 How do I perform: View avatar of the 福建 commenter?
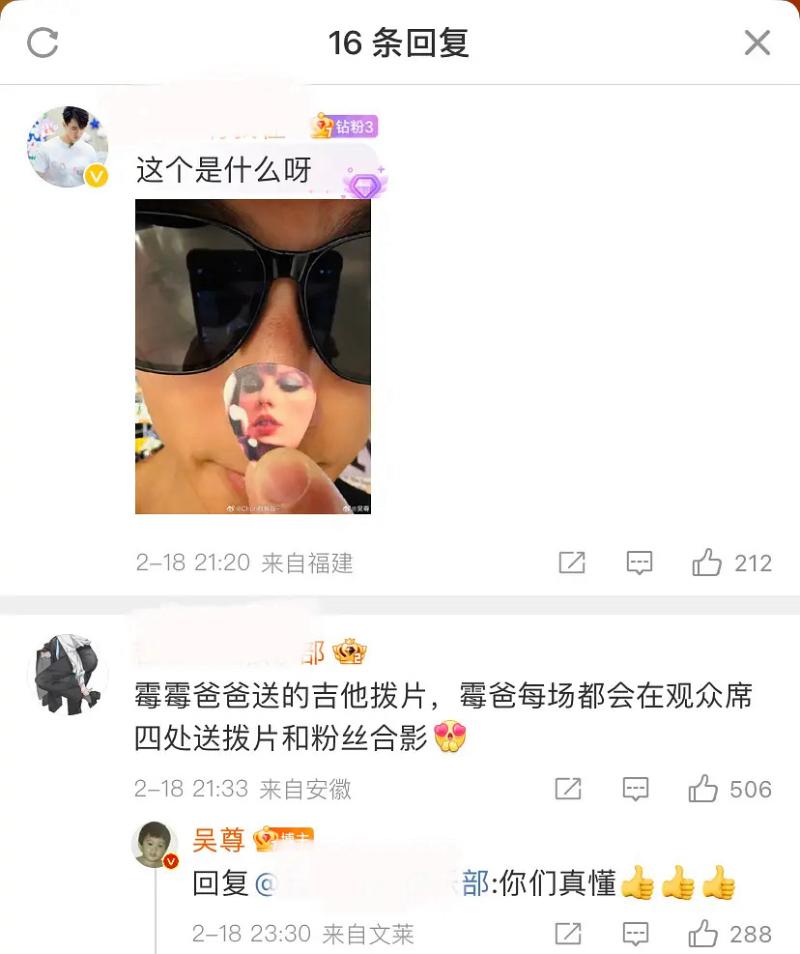[x=67, y=147]
